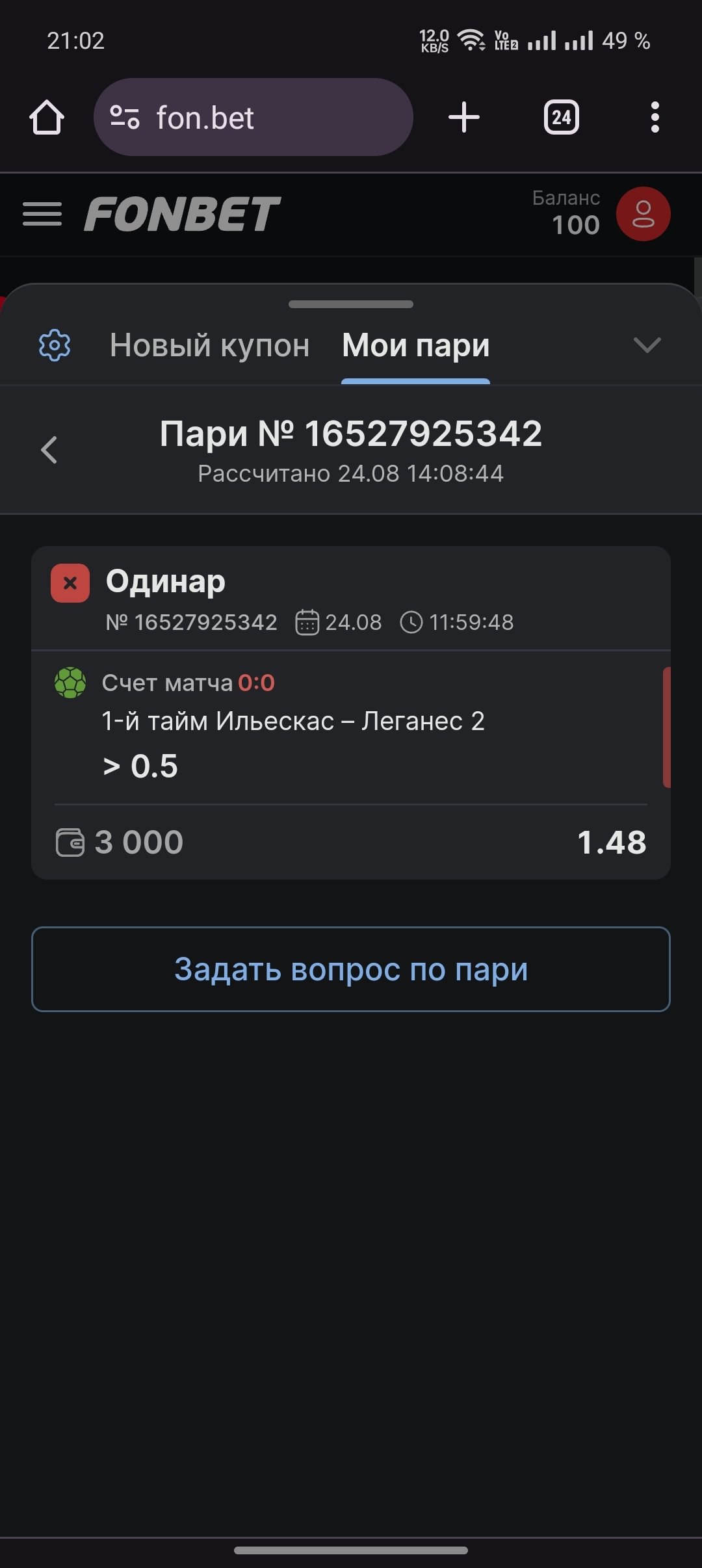Go to the browser home page
The height and width of the screenshot is (1568, 702).
47,118
